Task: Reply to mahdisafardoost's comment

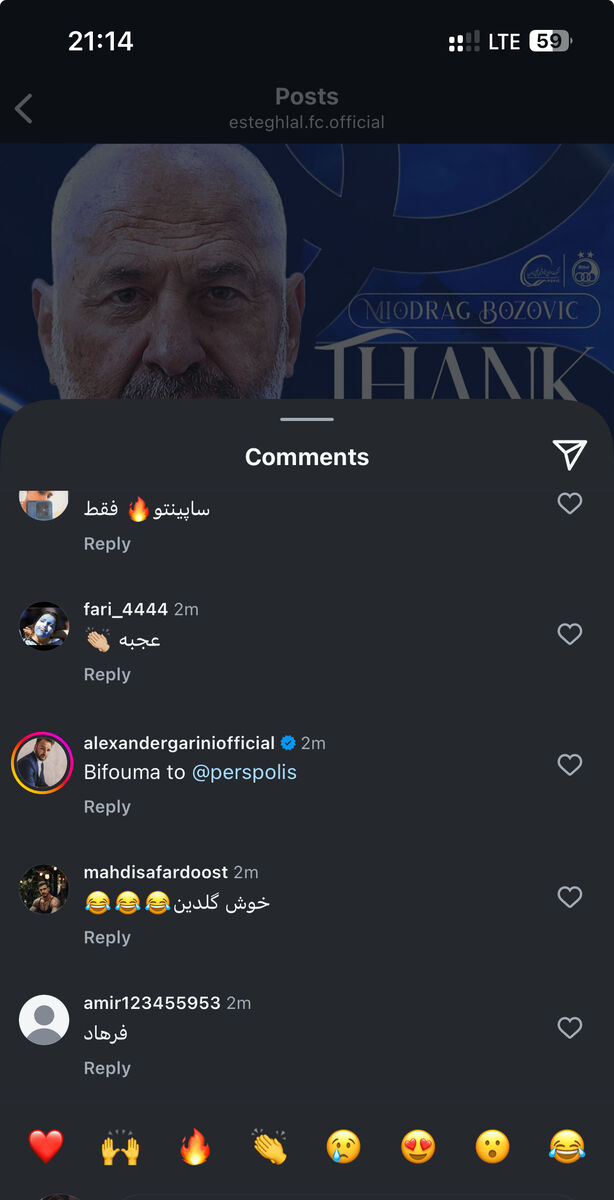Action: click(107, 937)
